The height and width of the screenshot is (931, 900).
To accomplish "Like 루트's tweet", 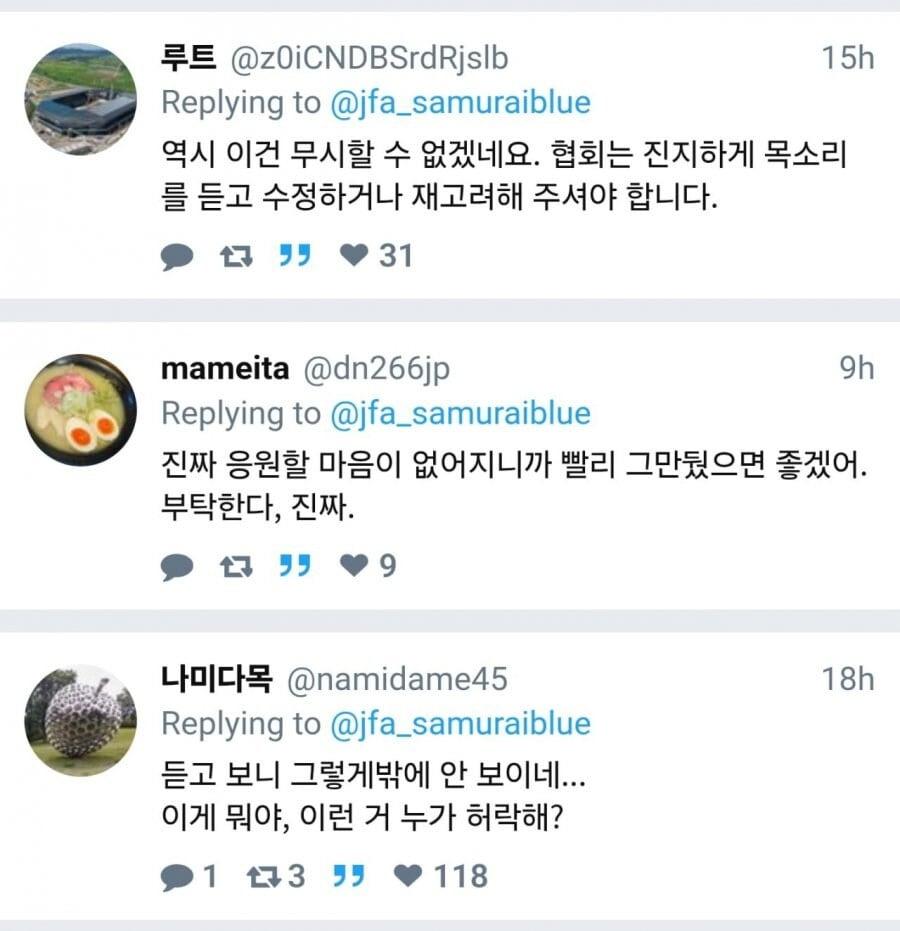I will 354,257.
